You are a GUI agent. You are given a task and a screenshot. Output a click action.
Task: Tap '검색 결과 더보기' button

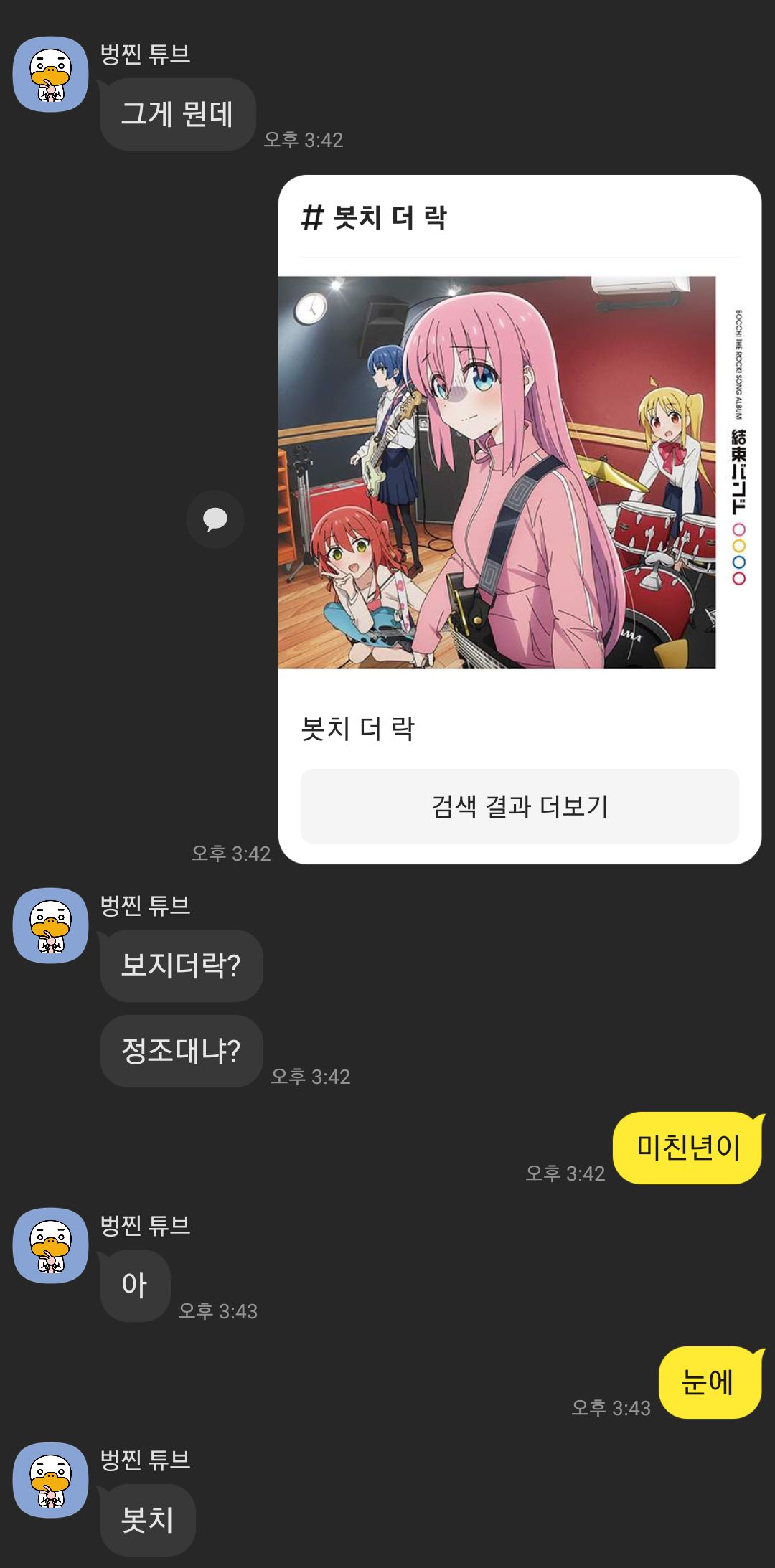520,806
